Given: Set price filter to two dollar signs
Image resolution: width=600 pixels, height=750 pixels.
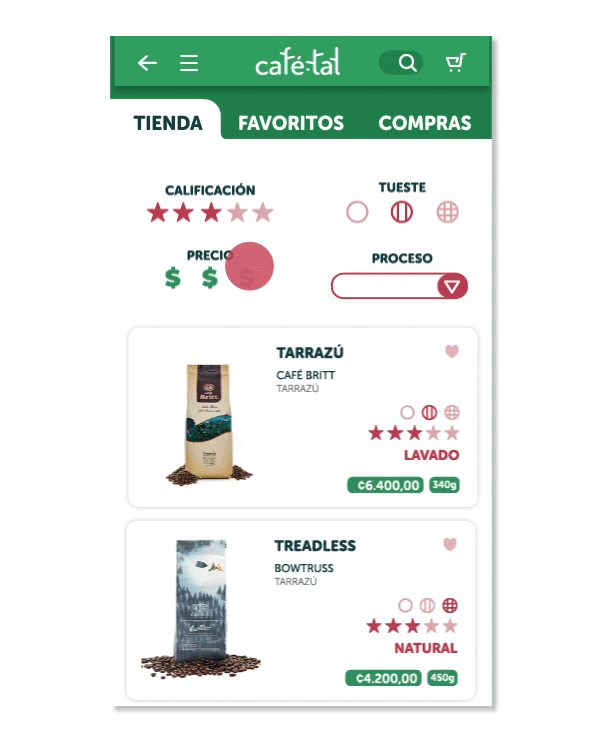Looking at the screenshot, I should 209,278.
